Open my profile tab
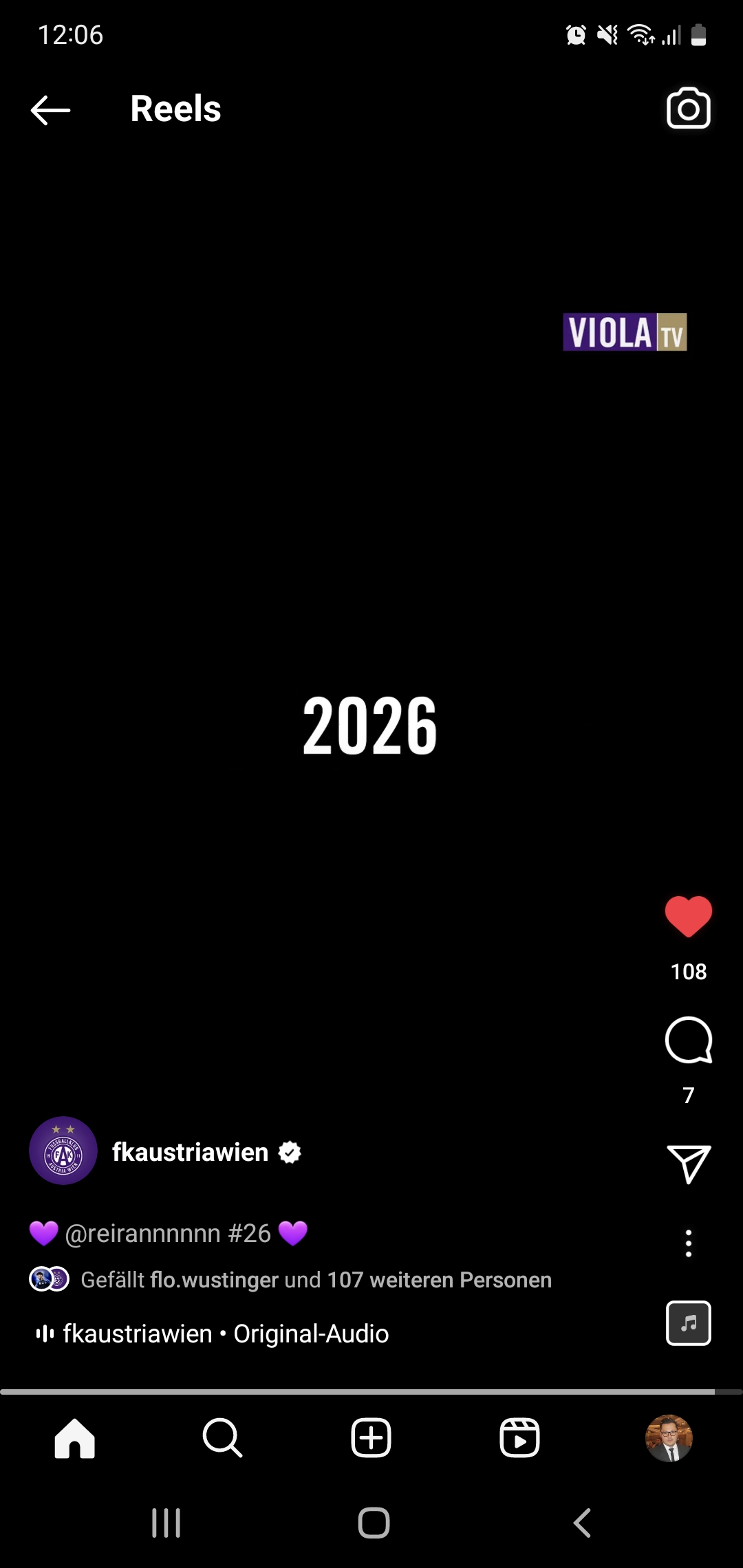This screenshot has width=743, height=1568. [669, 1438]
